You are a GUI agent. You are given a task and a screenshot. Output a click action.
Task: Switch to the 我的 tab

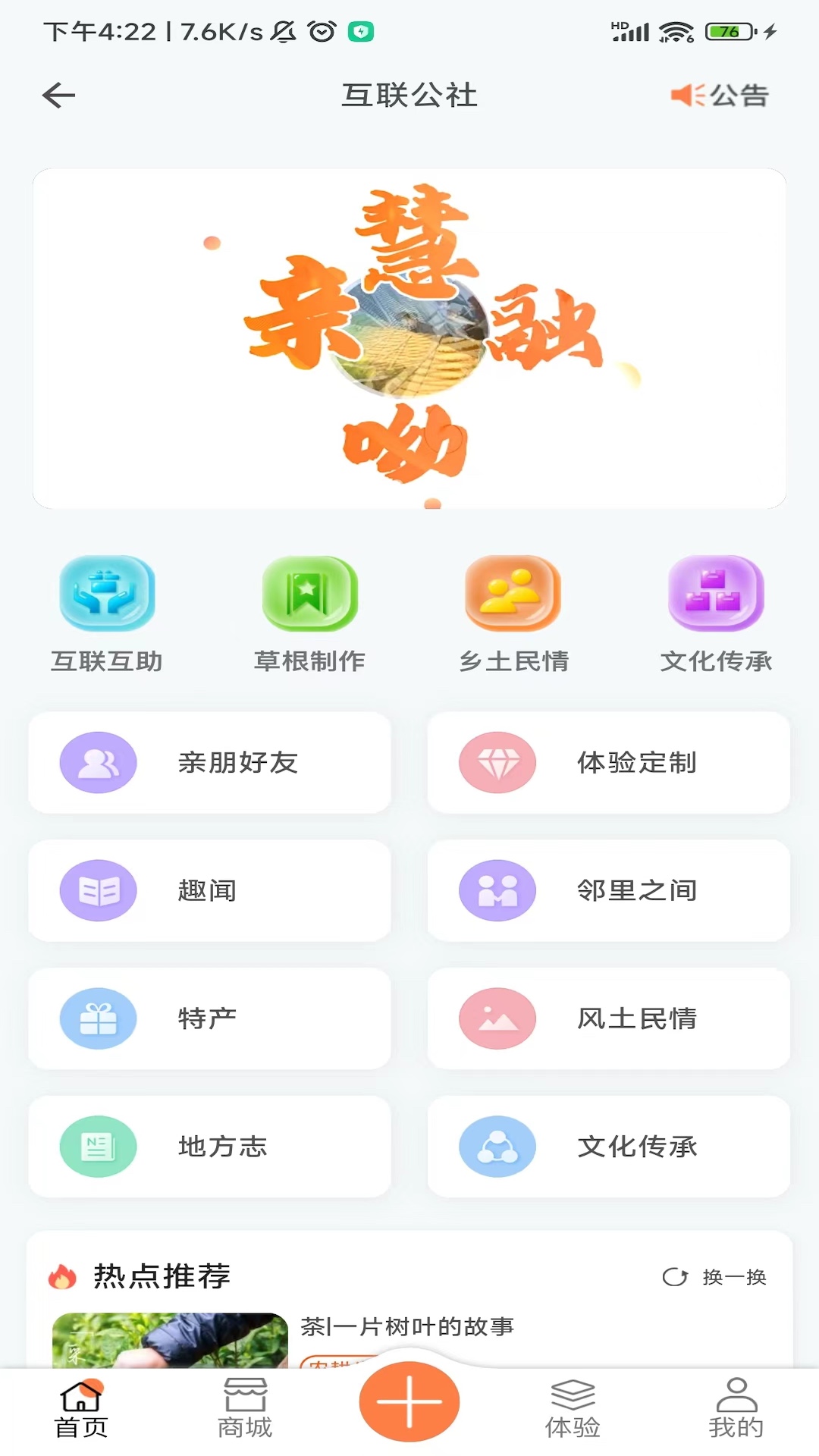pos(736,1409)
